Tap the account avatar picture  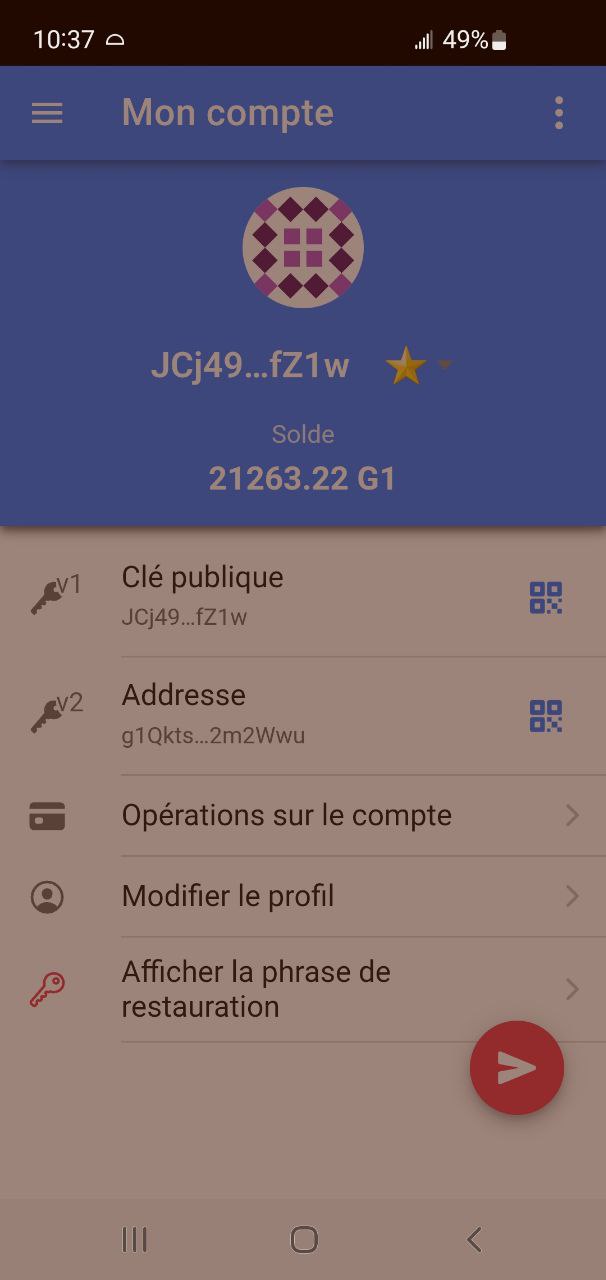[x=303, y=247]
